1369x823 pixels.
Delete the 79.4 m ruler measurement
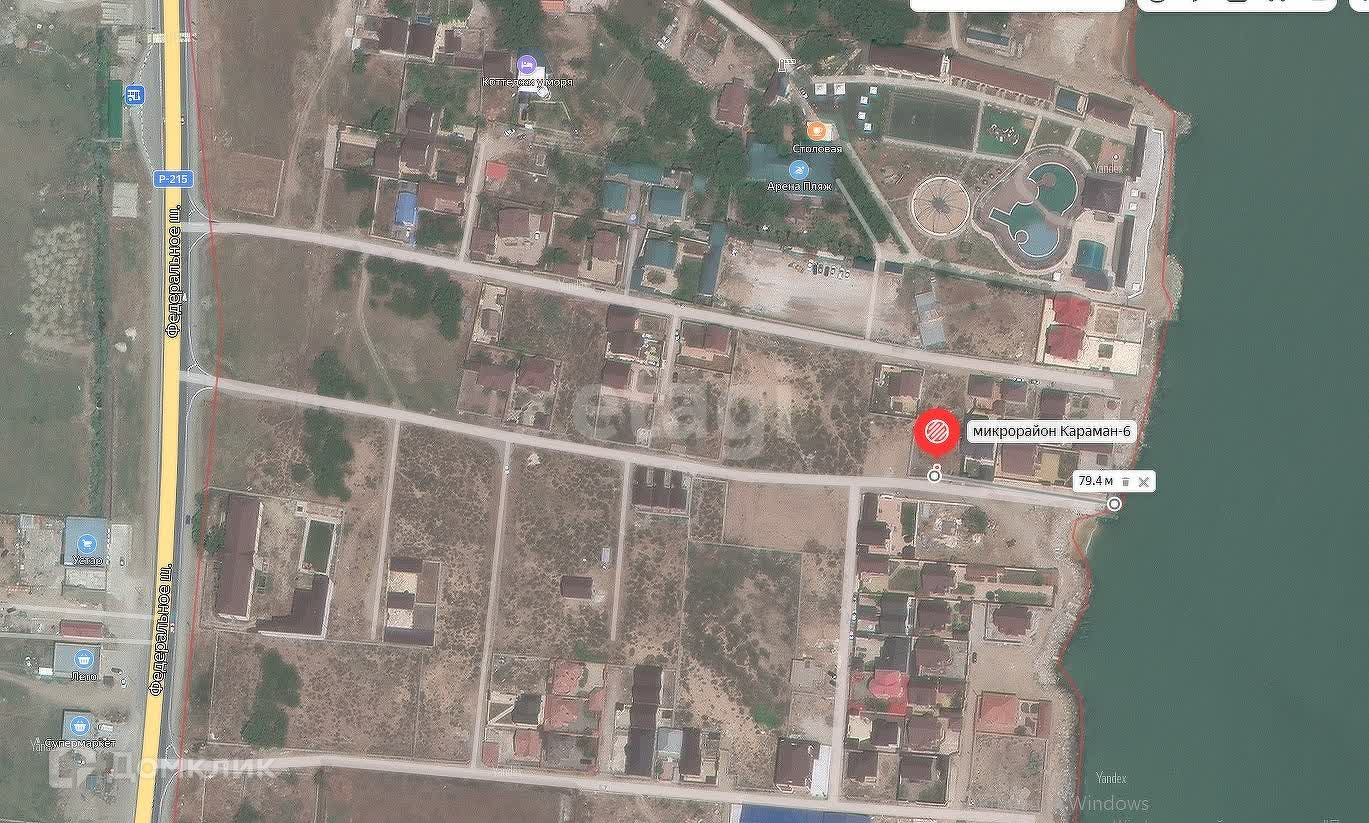click(1125, 482)
